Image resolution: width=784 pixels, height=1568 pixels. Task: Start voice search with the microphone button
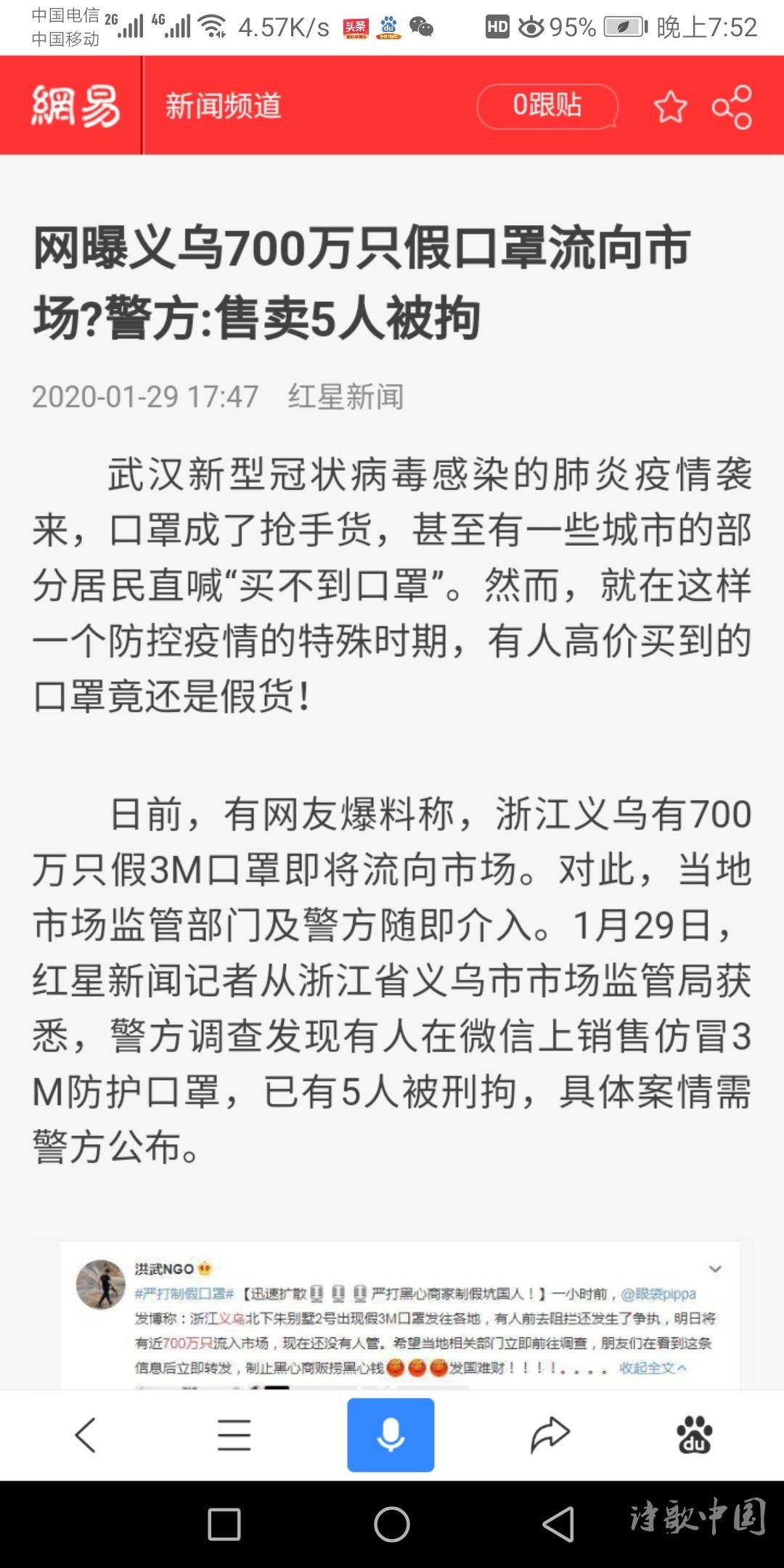(x=391, y=1435)
